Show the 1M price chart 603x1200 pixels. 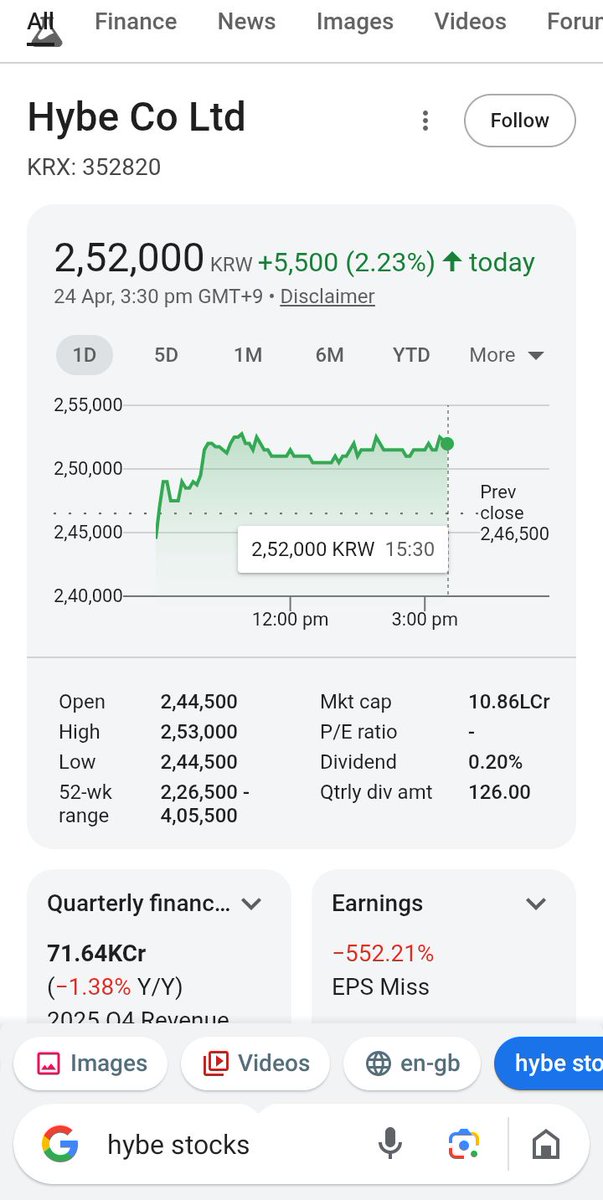248,355
